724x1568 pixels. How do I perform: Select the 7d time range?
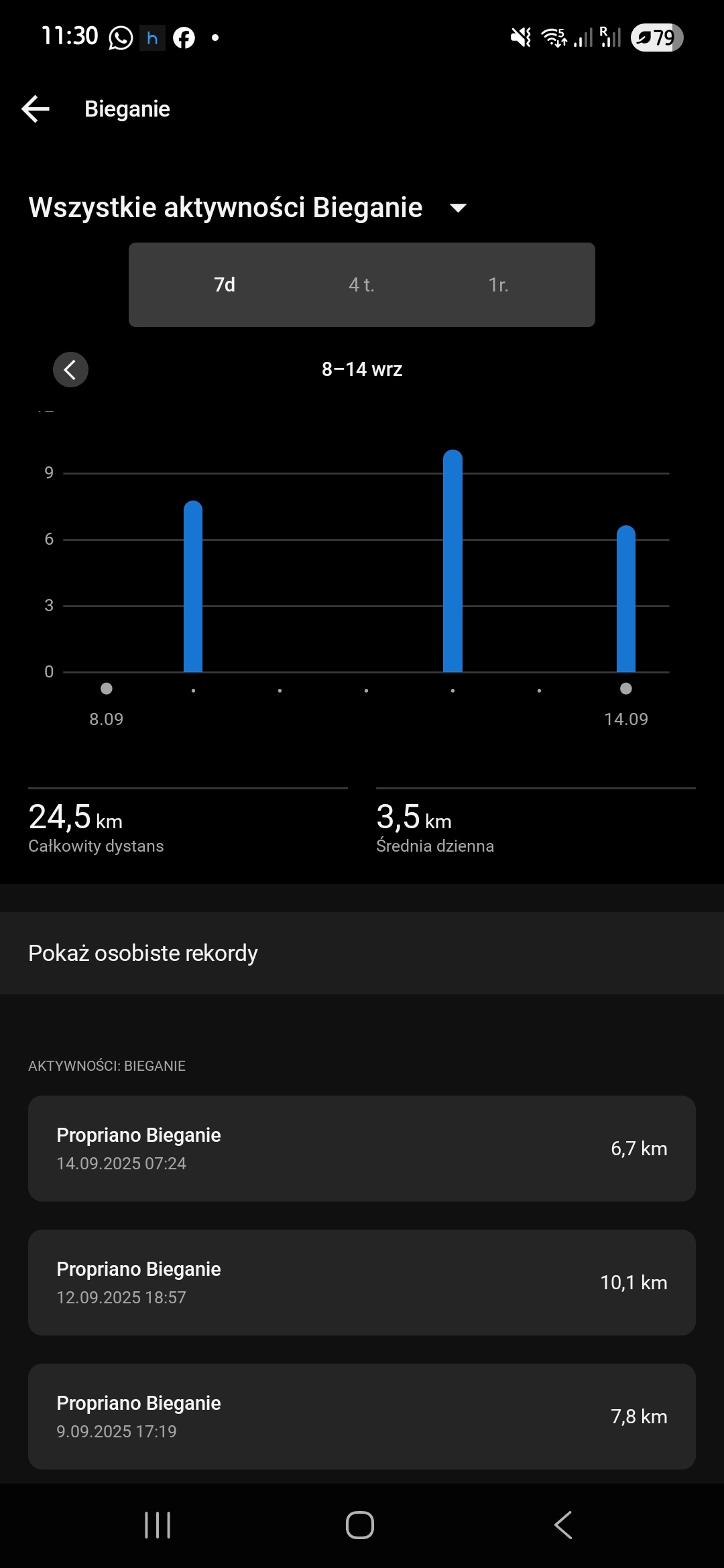coord(225,285)
